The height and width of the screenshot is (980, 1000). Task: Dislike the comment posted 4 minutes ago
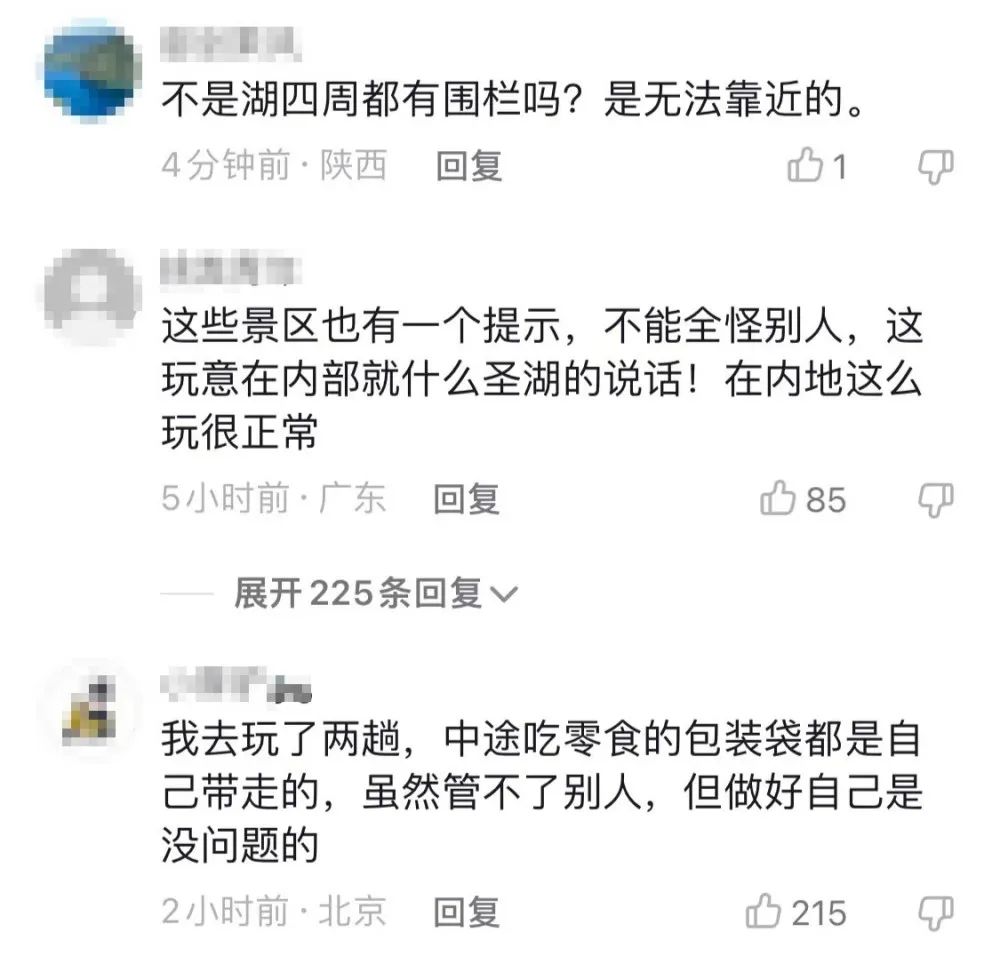tap(936, 166)
